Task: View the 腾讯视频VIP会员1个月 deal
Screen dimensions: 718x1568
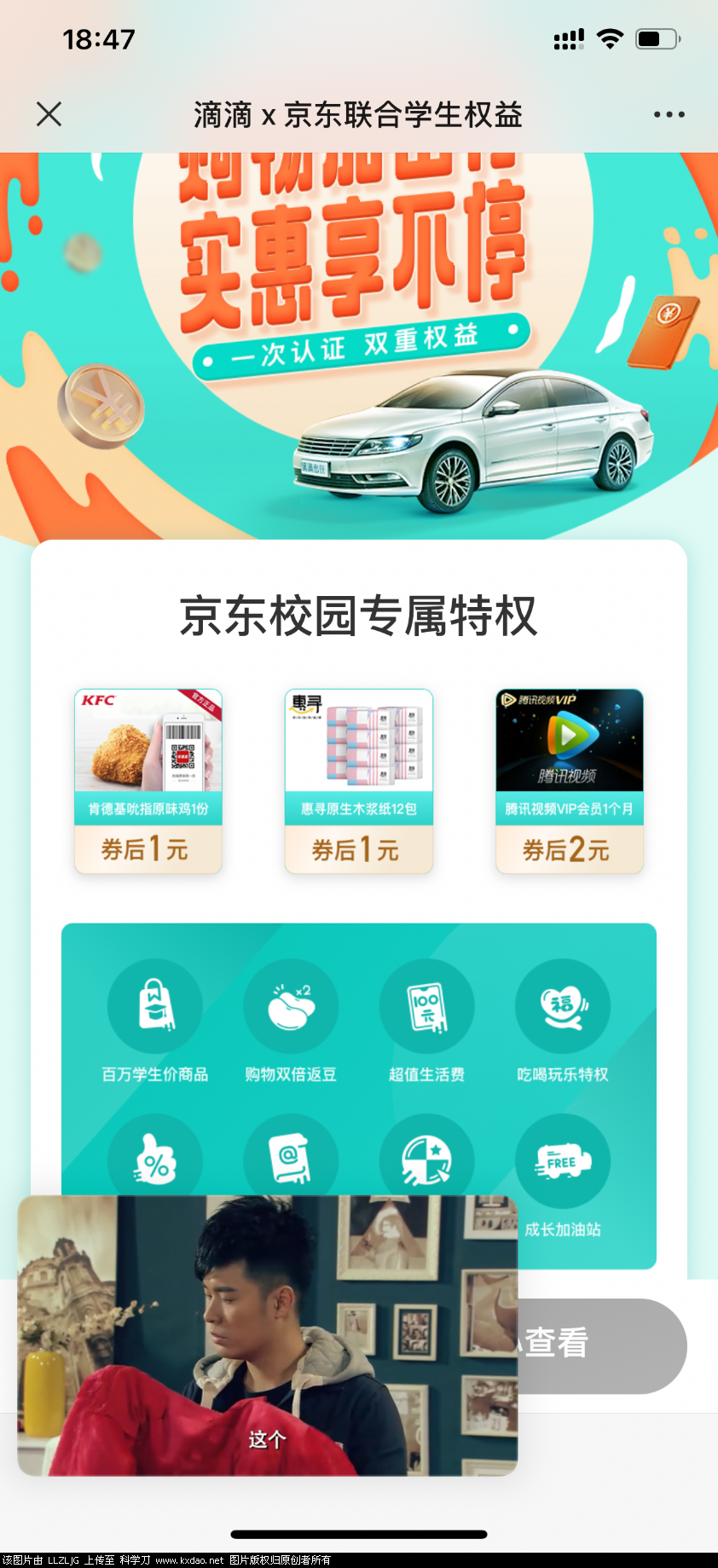Action: pyautogui.click(x=570, y=780)
